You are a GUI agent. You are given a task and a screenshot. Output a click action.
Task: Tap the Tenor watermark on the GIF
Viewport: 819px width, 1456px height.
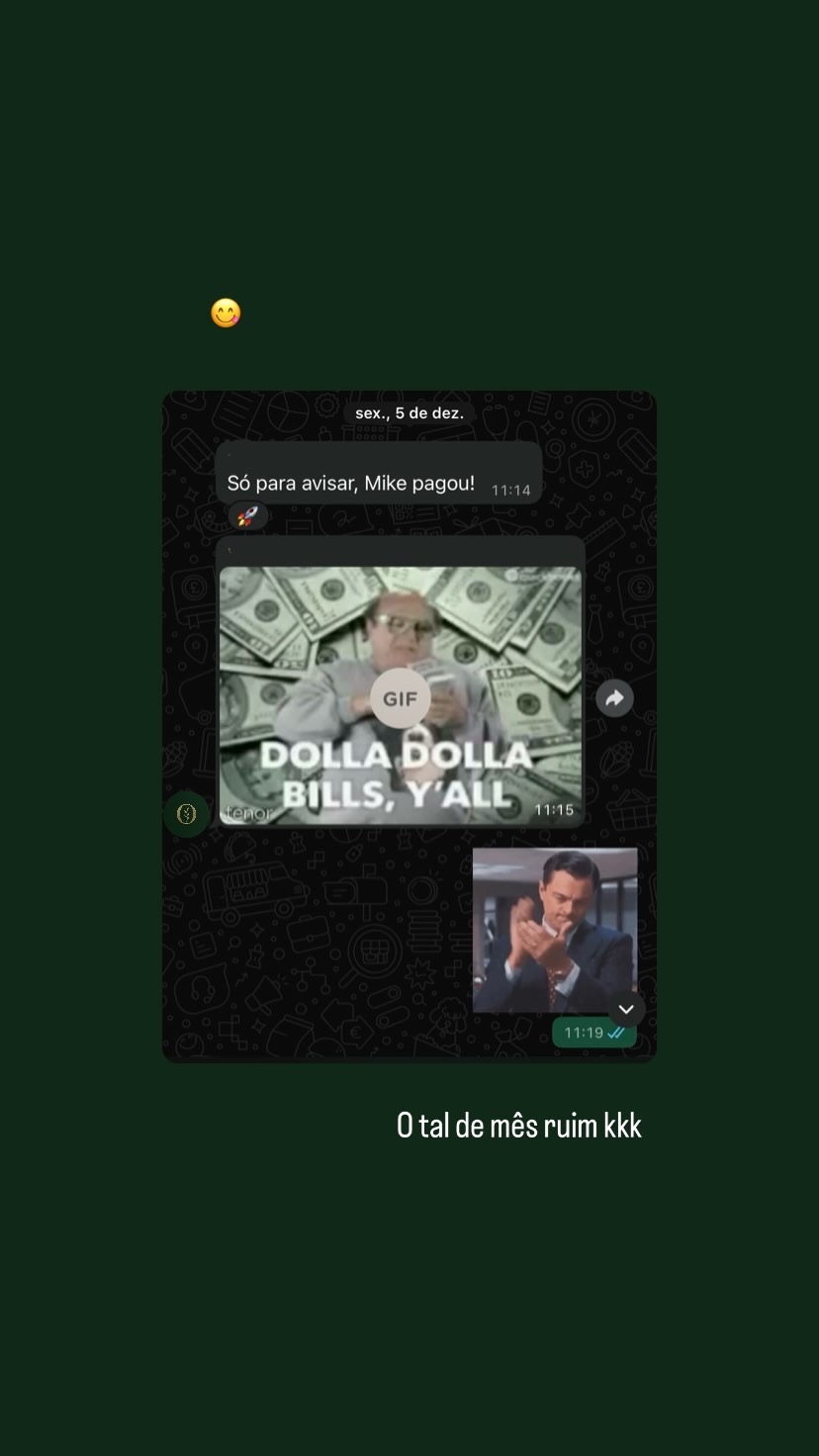coord(247,813)
